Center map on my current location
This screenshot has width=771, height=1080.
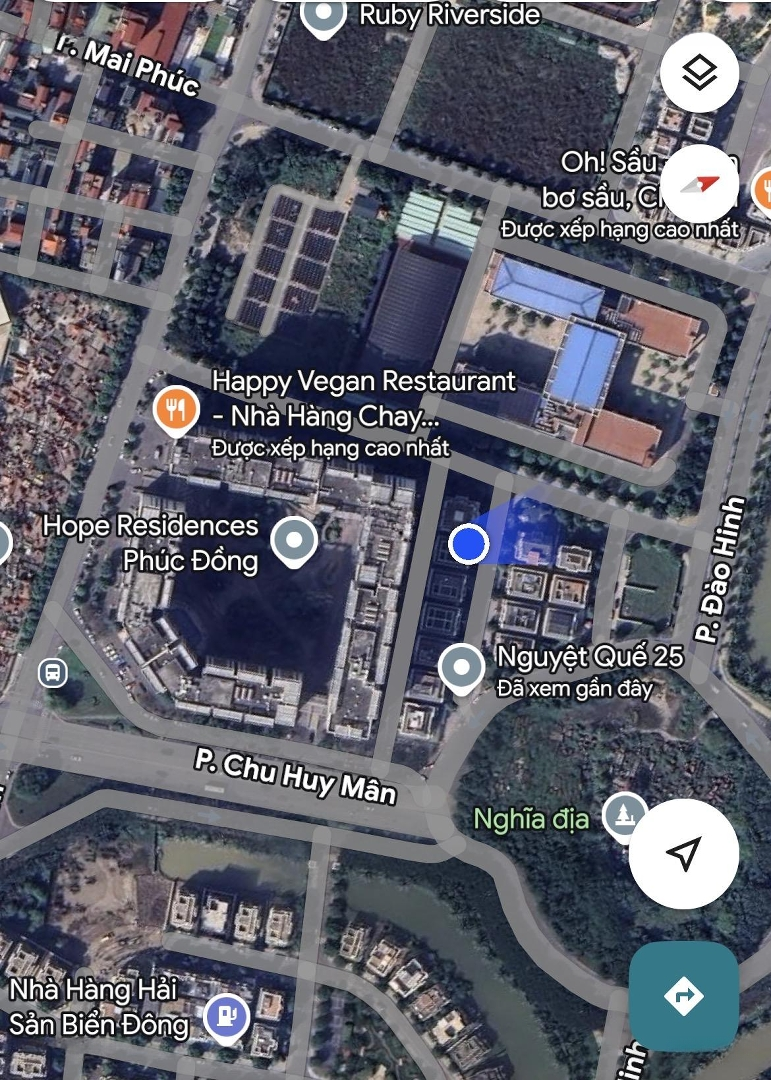click(683, 854)
